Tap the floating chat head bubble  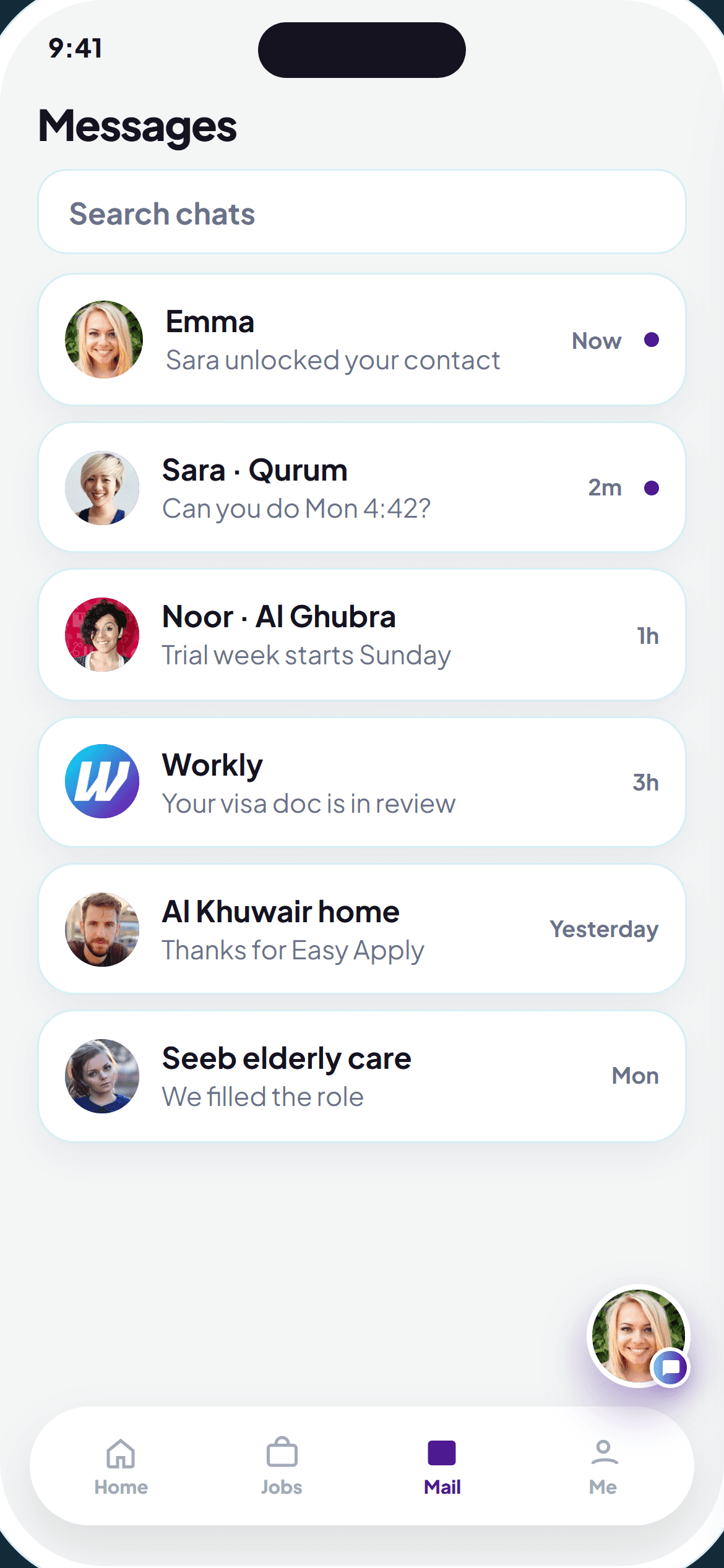click(639, 1337)
